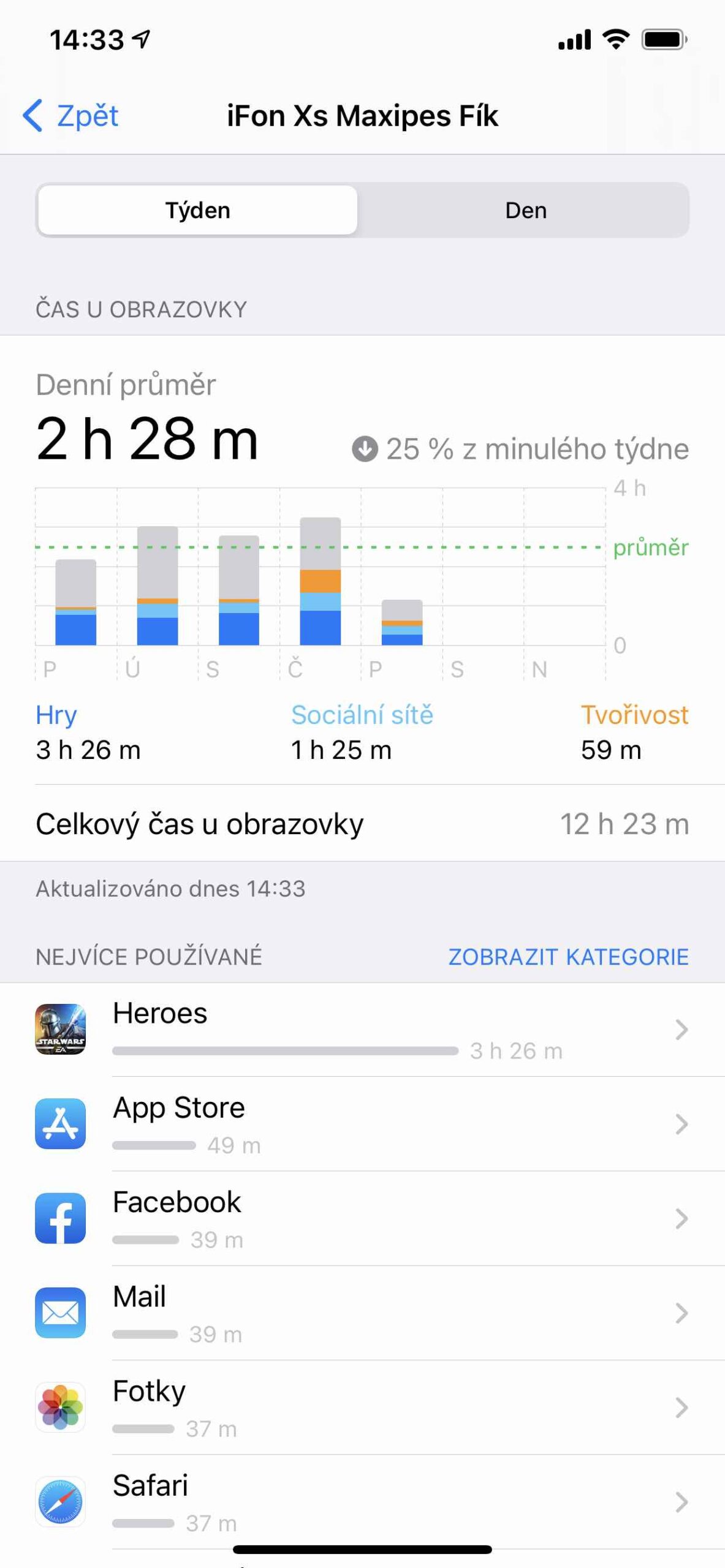Tap the downward arrow percentage icon

[x=366, y=448]
